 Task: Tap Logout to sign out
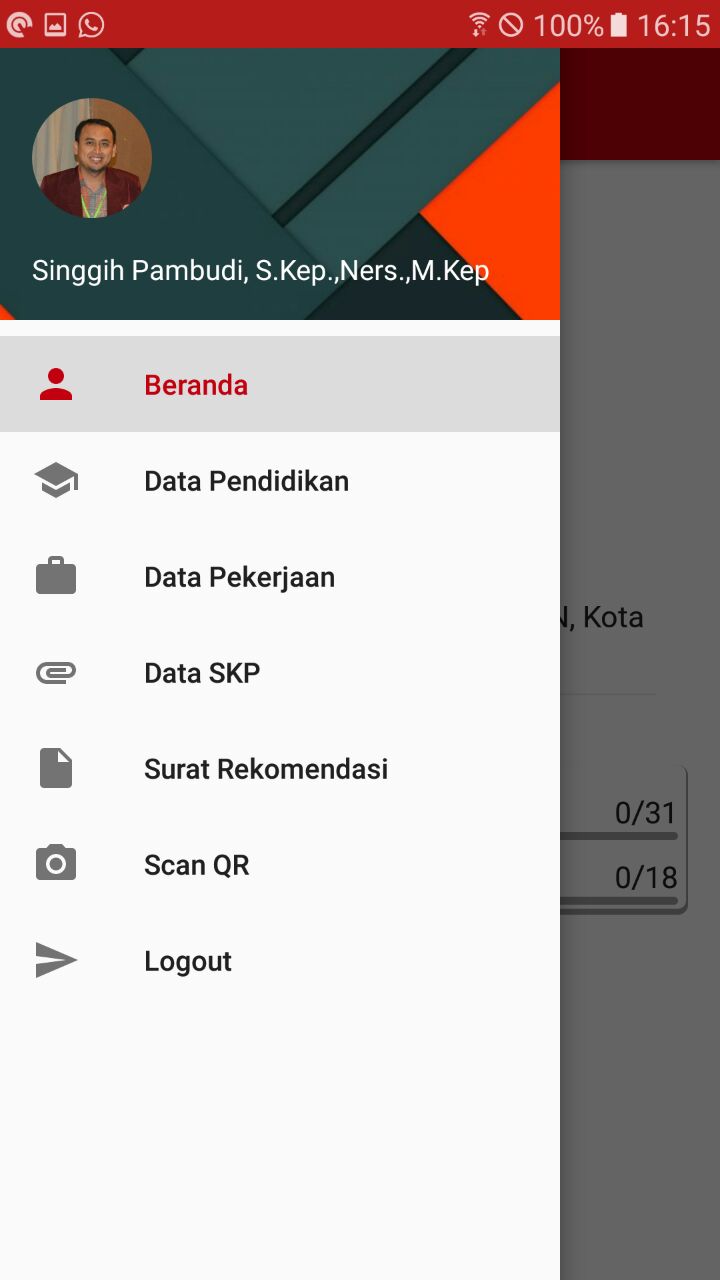coord(188,961)
